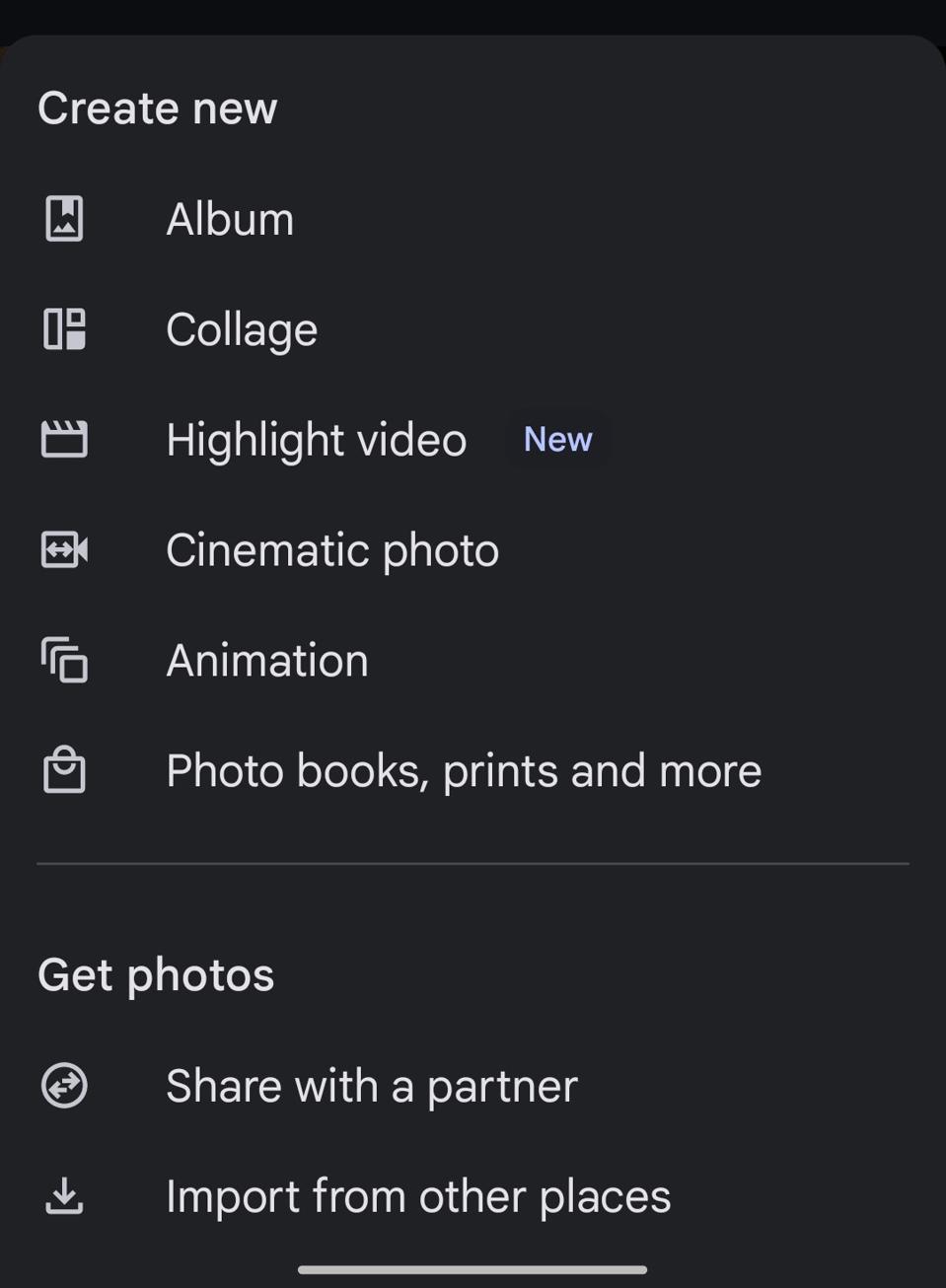
Task: Choose Cinematic photo
Action: tap(332, 550)
